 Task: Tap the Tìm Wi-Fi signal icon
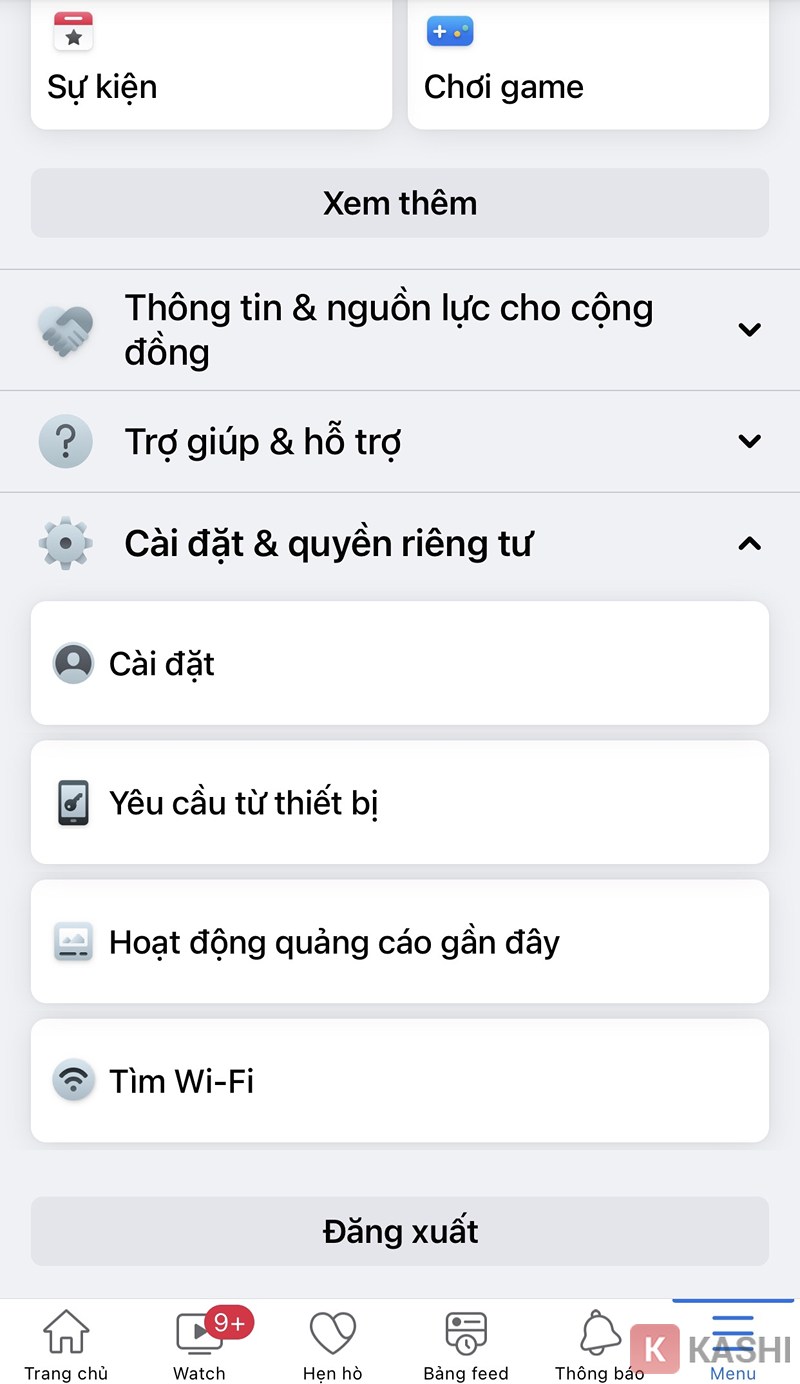tap(72, 1080)
